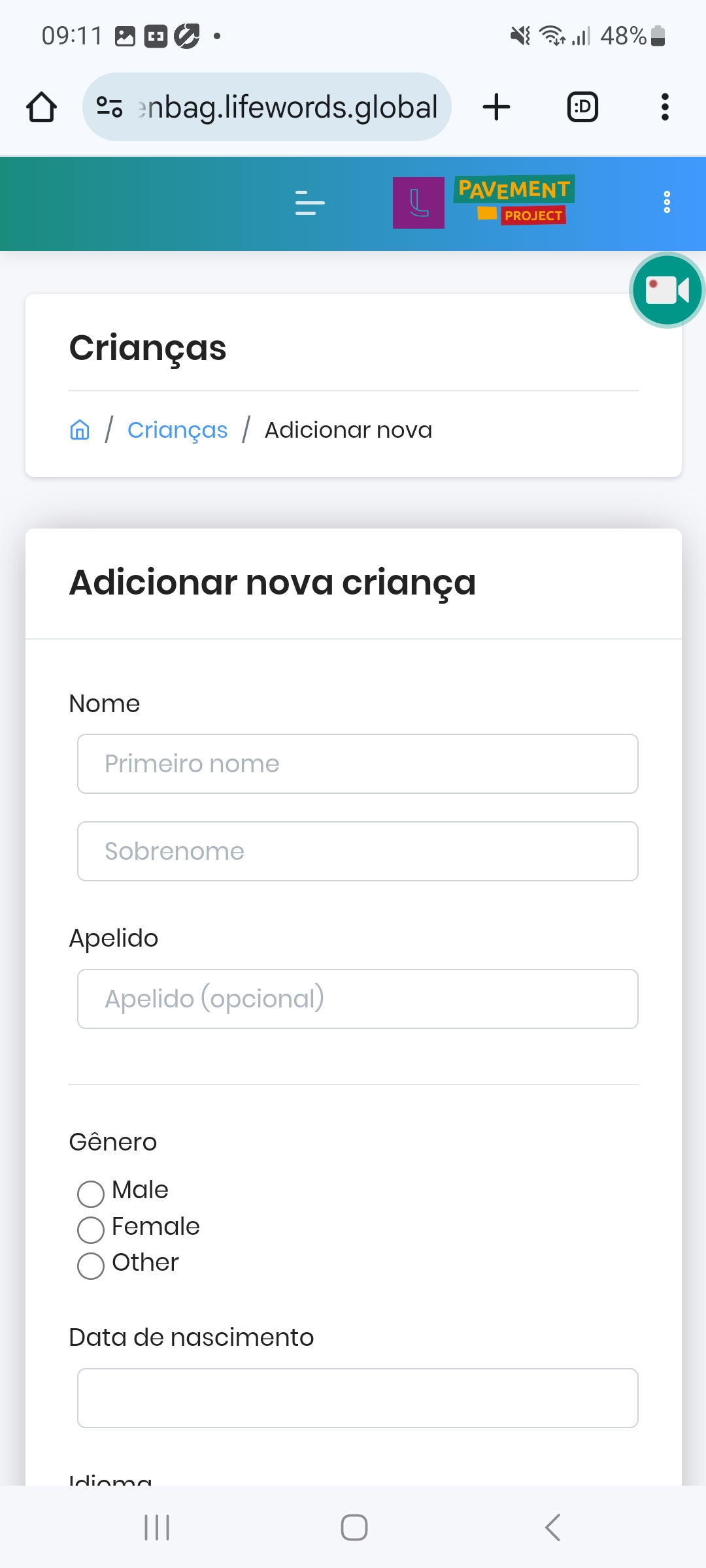Open recent apps from navigation bar
This screenshot has height=1568, width=706.
[157, 1527]
